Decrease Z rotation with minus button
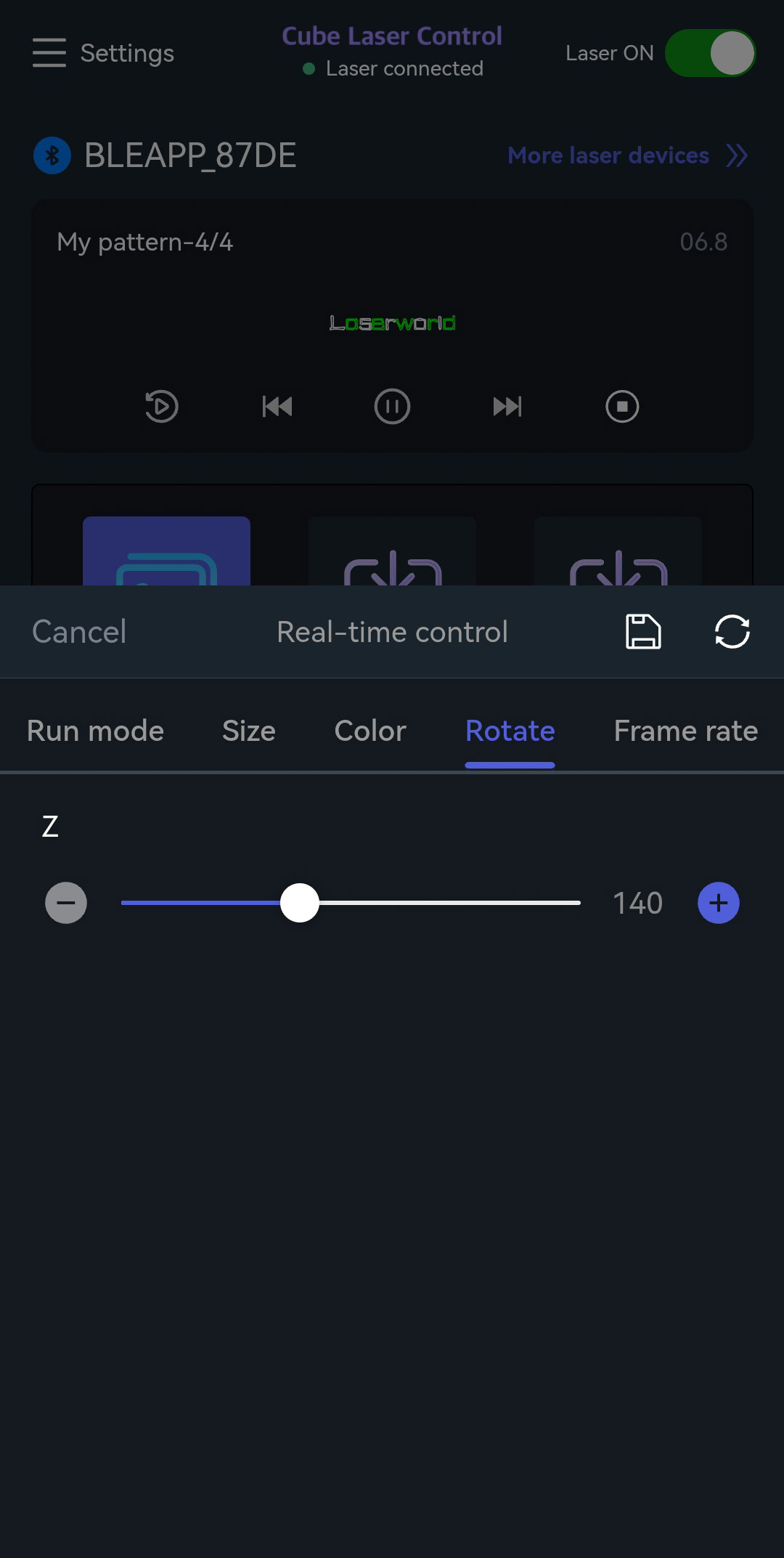This screenshot has width=784, height=1558. 66,903
